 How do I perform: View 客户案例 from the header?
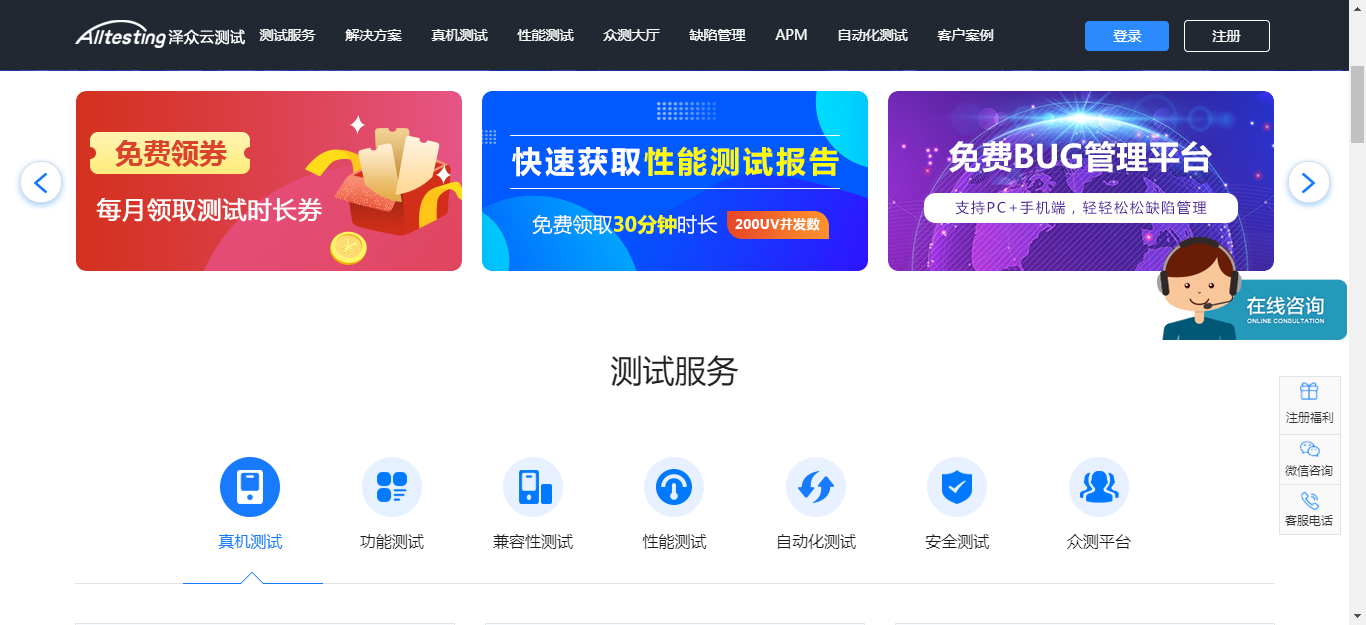click(965, 35)
